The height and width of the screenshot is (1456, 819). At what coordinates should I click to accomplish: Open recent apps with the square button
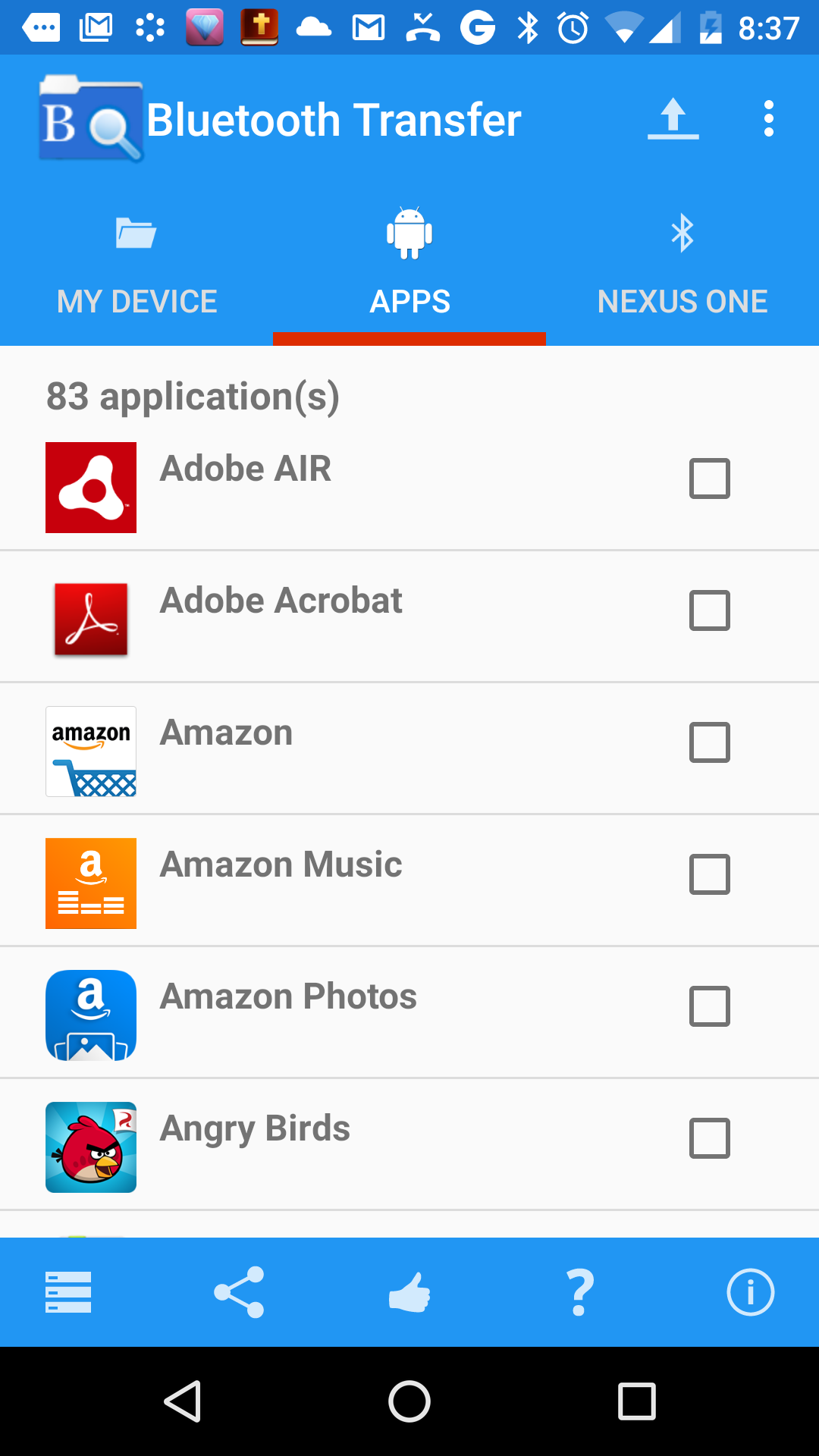(637, 1401)
